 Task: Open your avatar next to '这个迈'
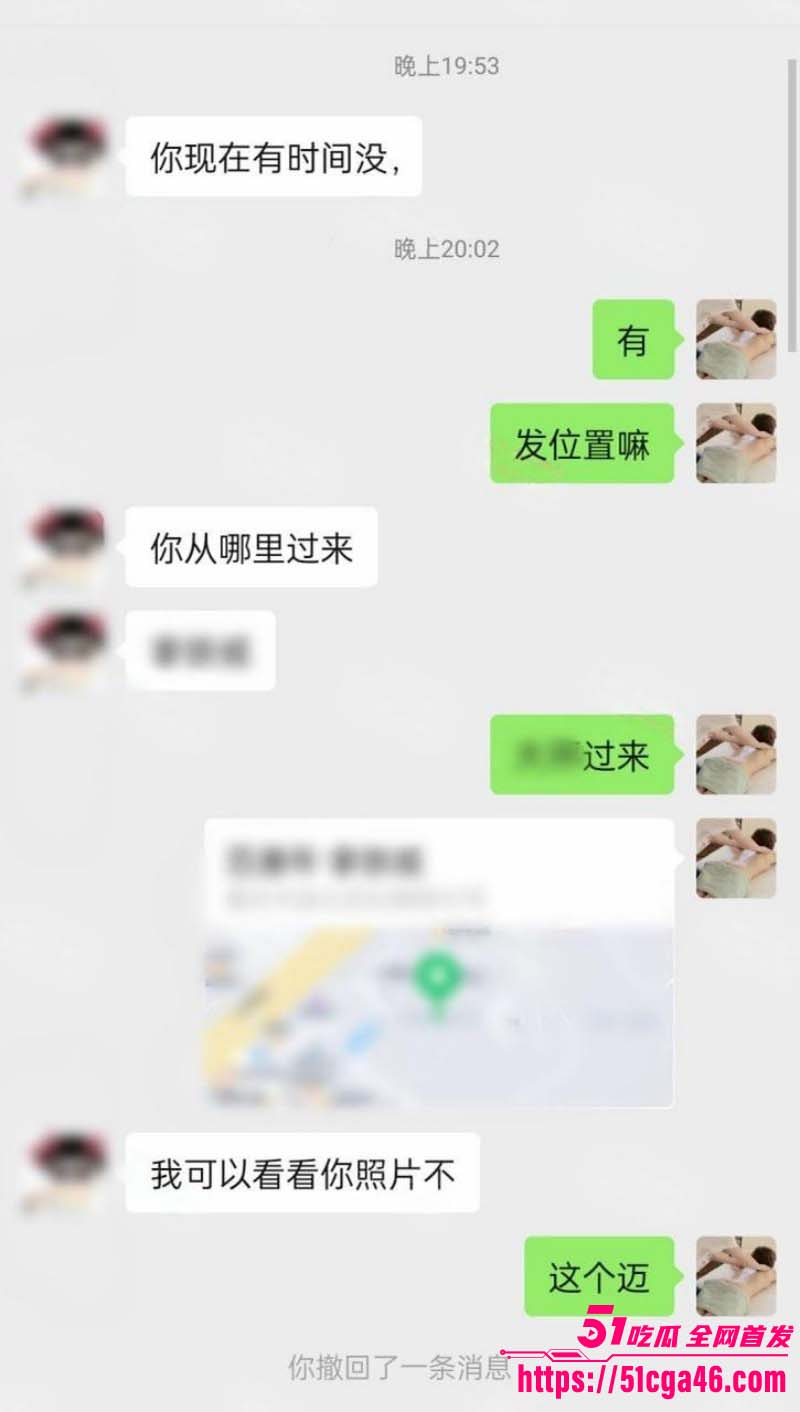[x=736, y=1276]
